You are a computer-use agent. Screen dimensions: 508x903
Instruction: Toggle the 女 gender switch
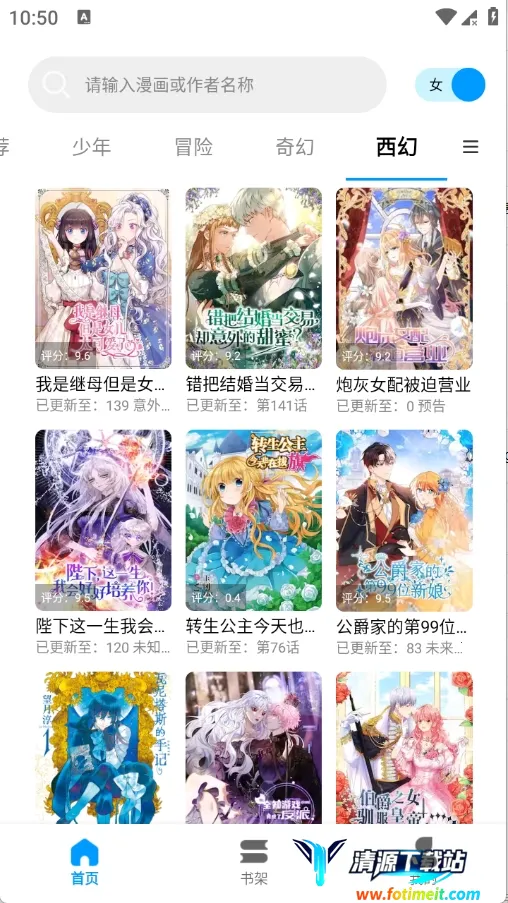pyautogui.click(x=450, y=85)
